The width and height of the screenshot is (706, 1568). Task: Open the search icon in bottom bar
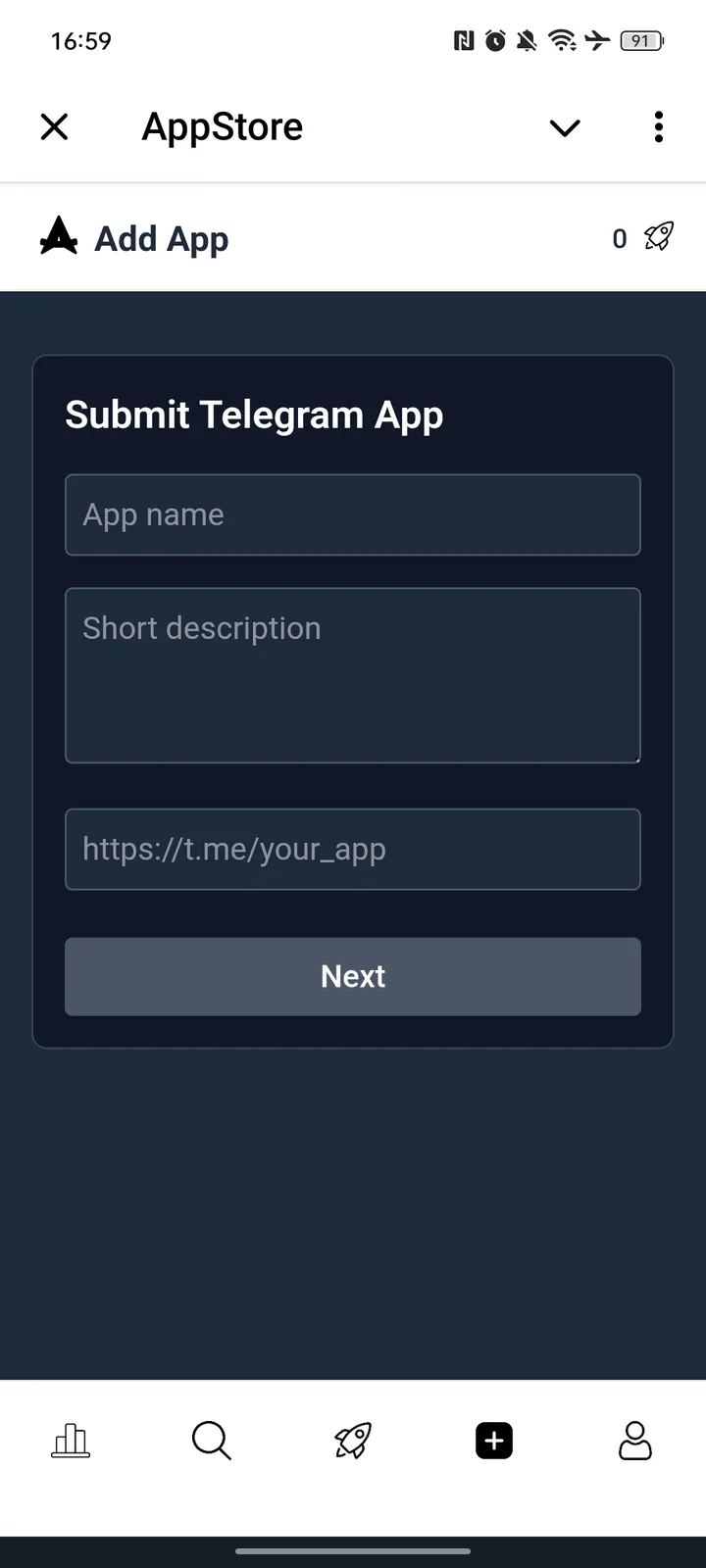click(x=211, y=1441)
